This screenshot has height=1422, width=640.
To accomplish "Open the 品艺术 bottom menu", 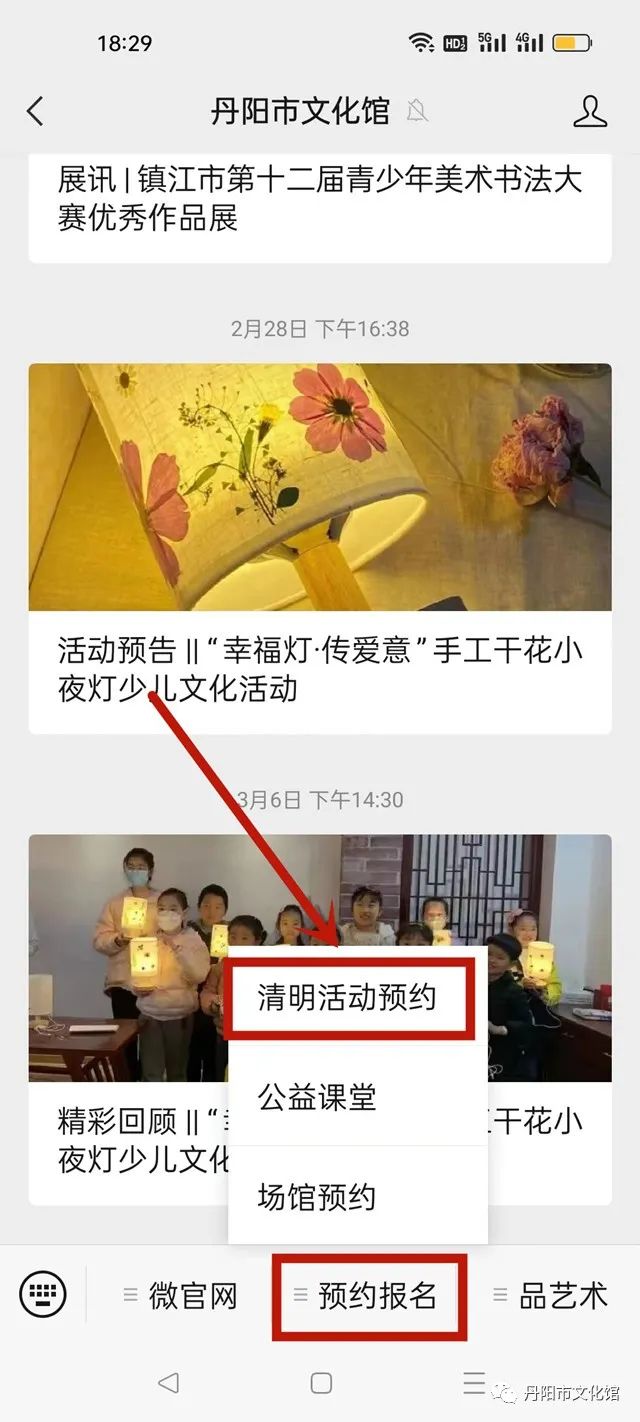I will click(551, 1297).
